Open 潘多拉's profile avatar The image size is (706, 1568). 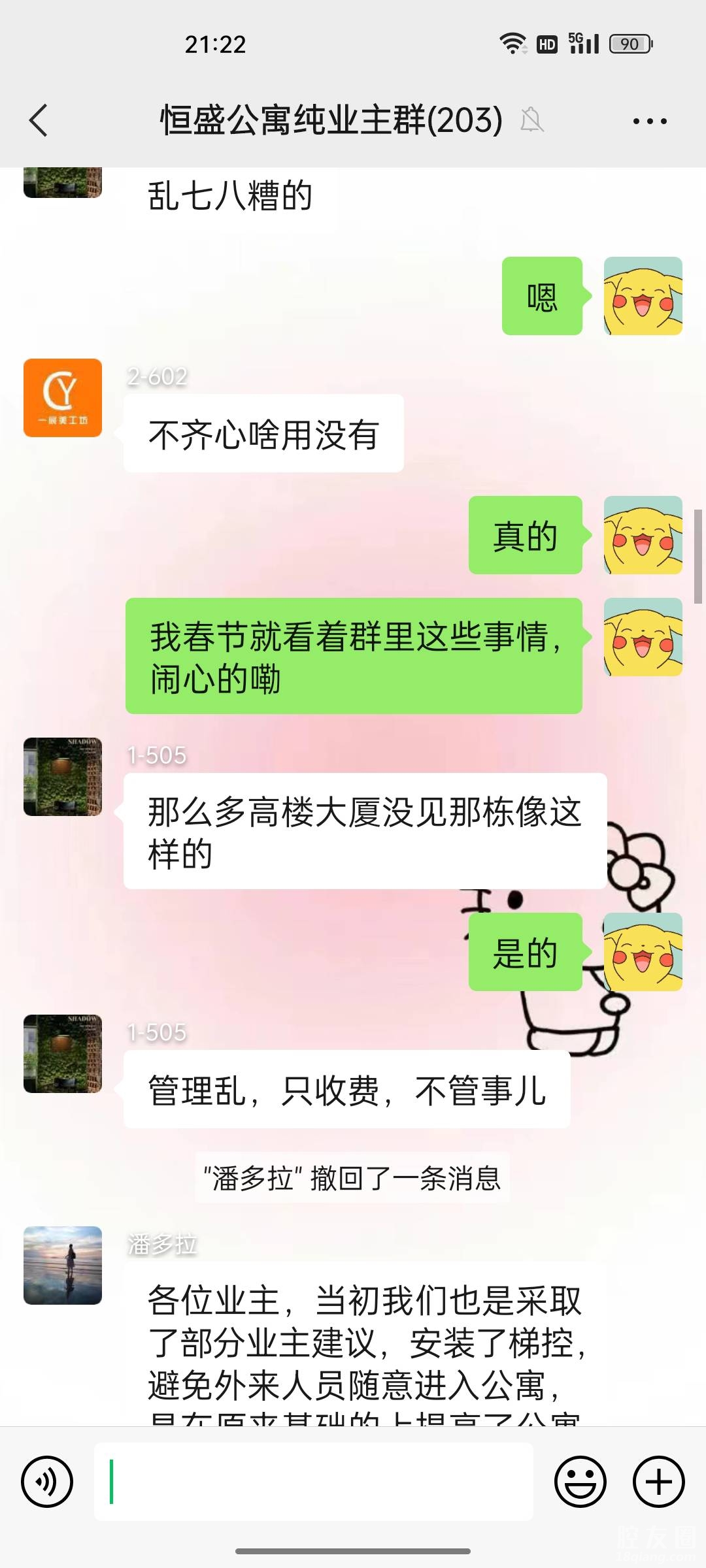(63, 1266)
